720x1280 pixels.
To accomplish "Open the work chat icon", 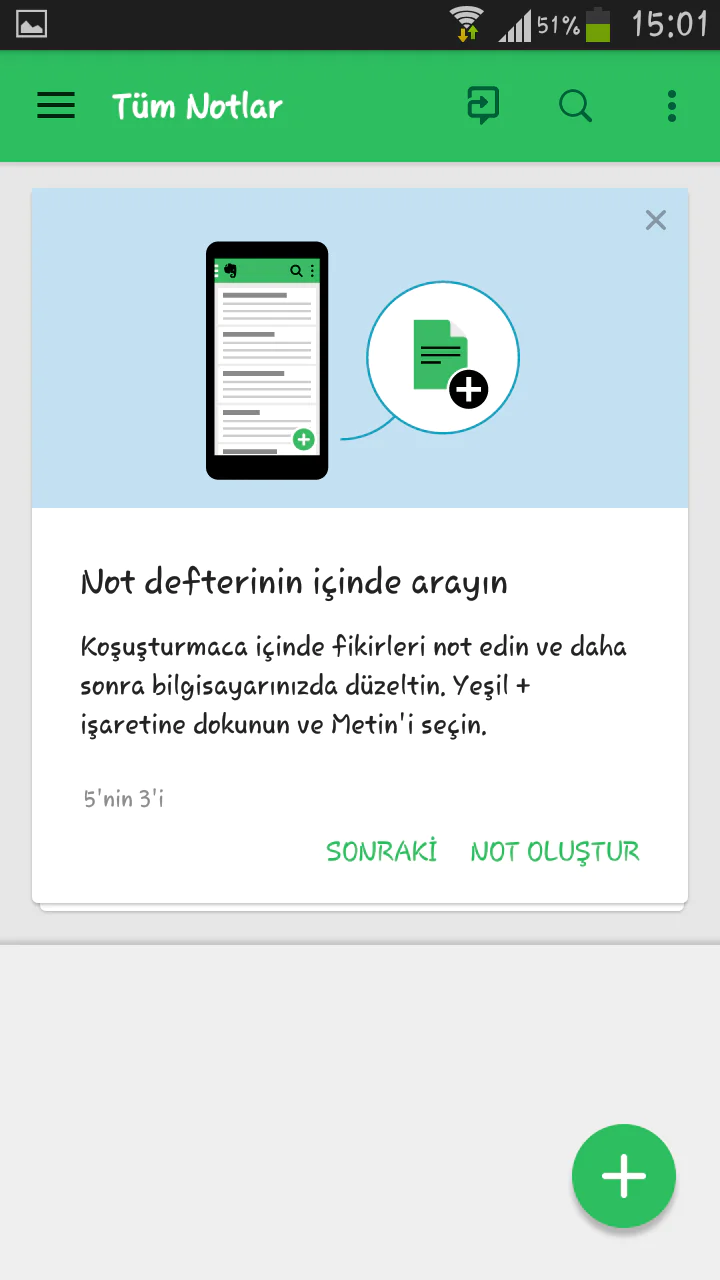I will (483, 106).
